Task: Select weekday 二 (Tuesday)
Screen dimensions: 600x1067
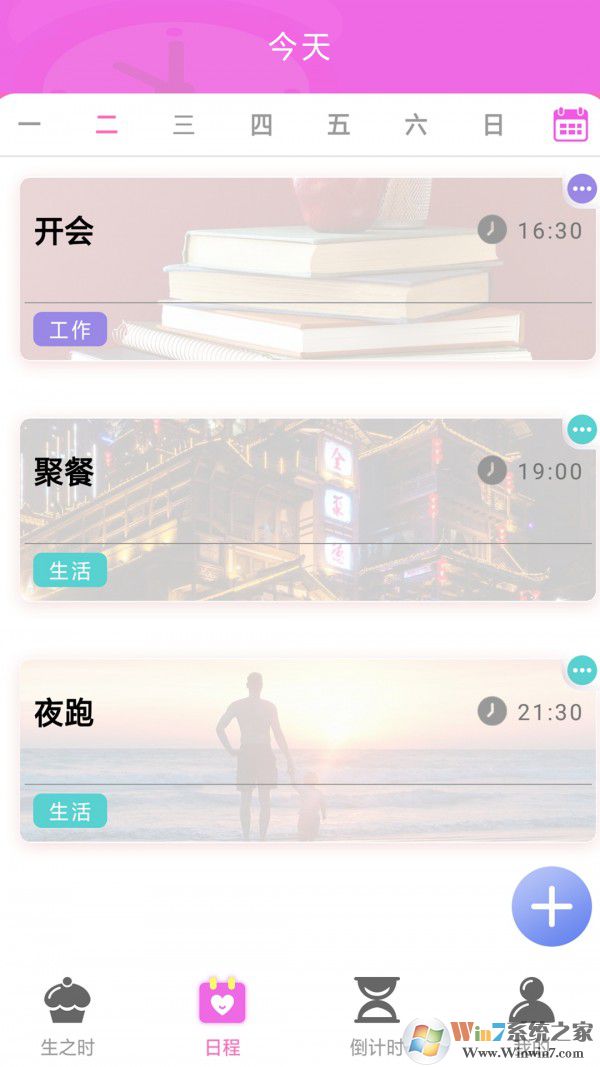Action: [107, 125]
